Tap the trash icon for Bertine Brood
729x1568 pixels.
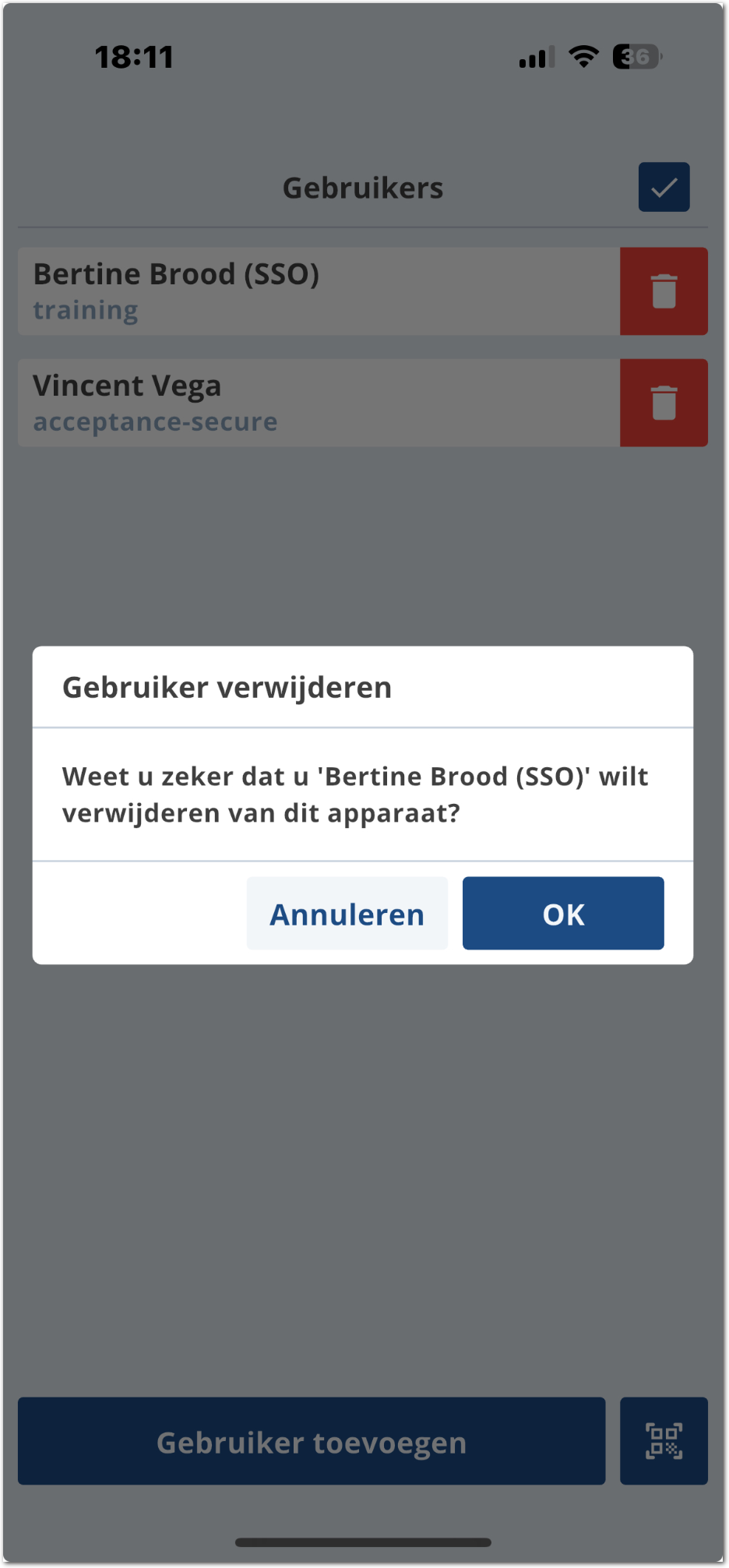(x=664, y=291)
